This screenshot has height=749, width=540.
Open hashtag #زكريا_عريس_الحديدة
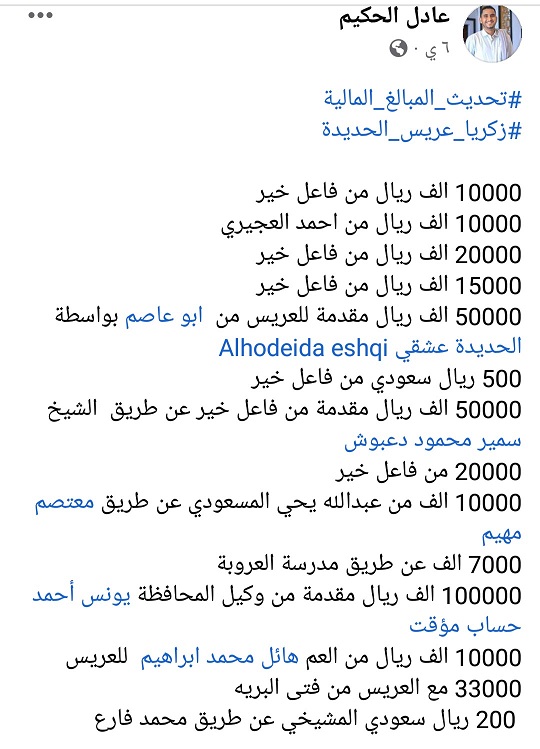click(x=421, y=130)
